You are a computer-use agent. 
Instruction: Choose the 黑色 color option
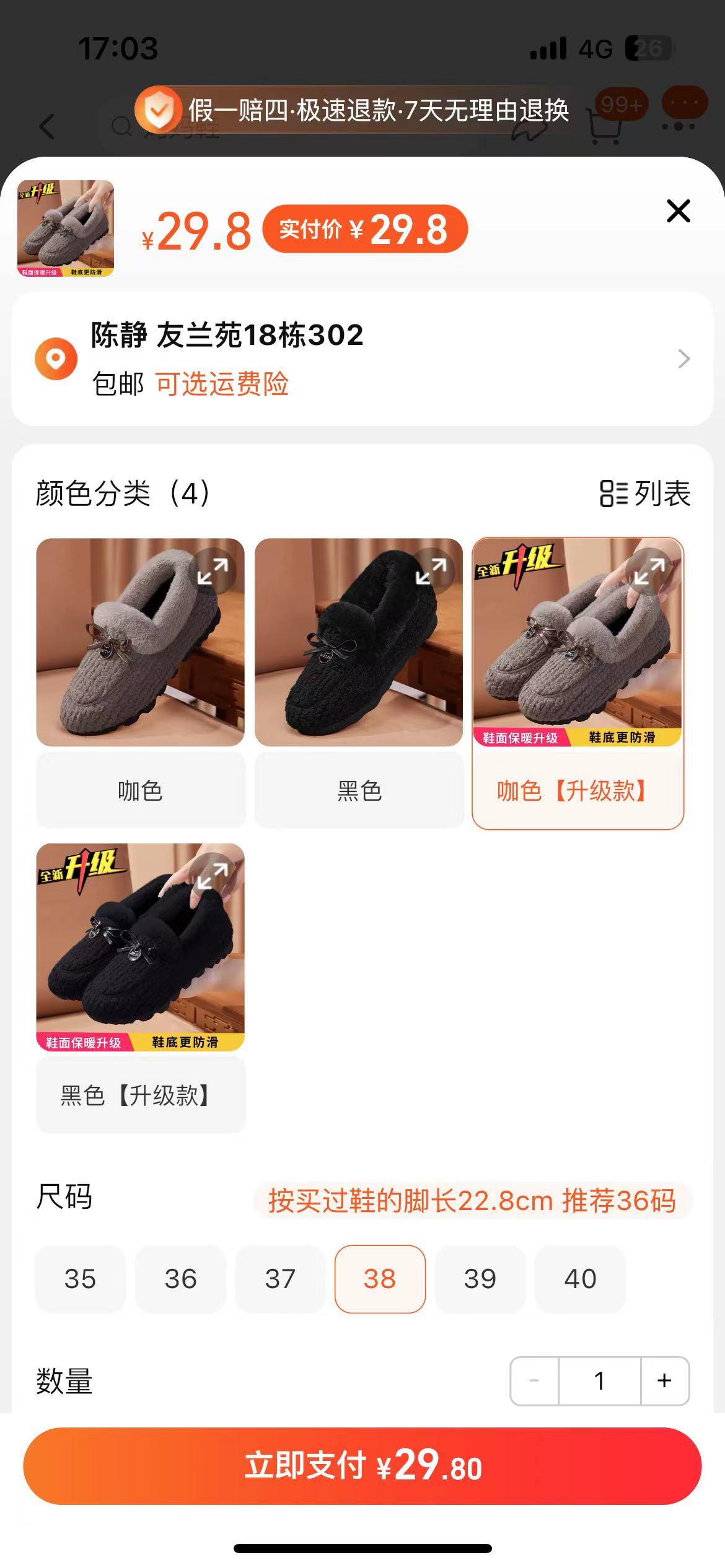click(x=359, y=791)
